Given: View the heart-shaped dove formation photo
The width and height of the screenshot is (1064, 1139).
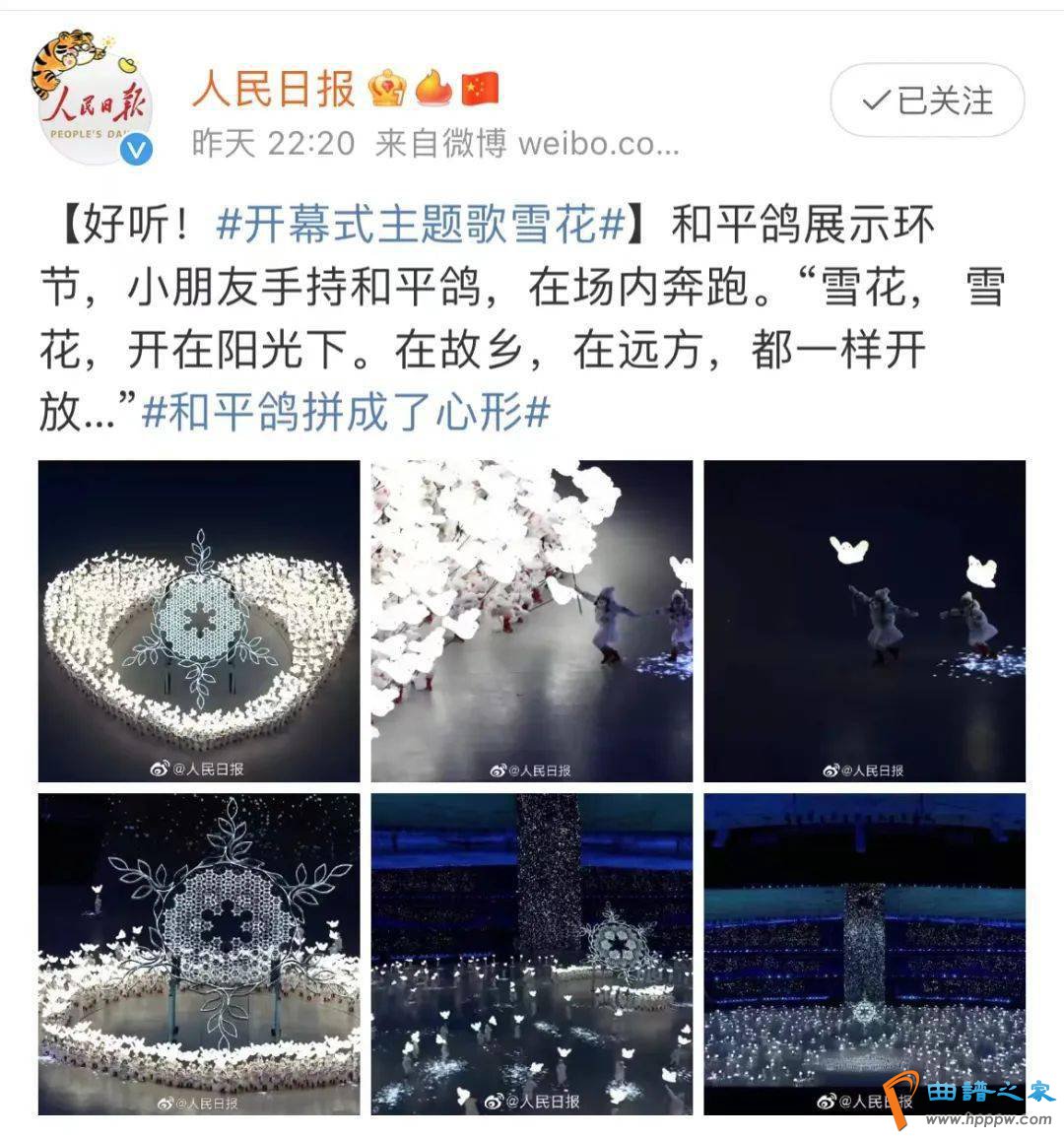Looking at the screenshot, I should coord(199,621).
